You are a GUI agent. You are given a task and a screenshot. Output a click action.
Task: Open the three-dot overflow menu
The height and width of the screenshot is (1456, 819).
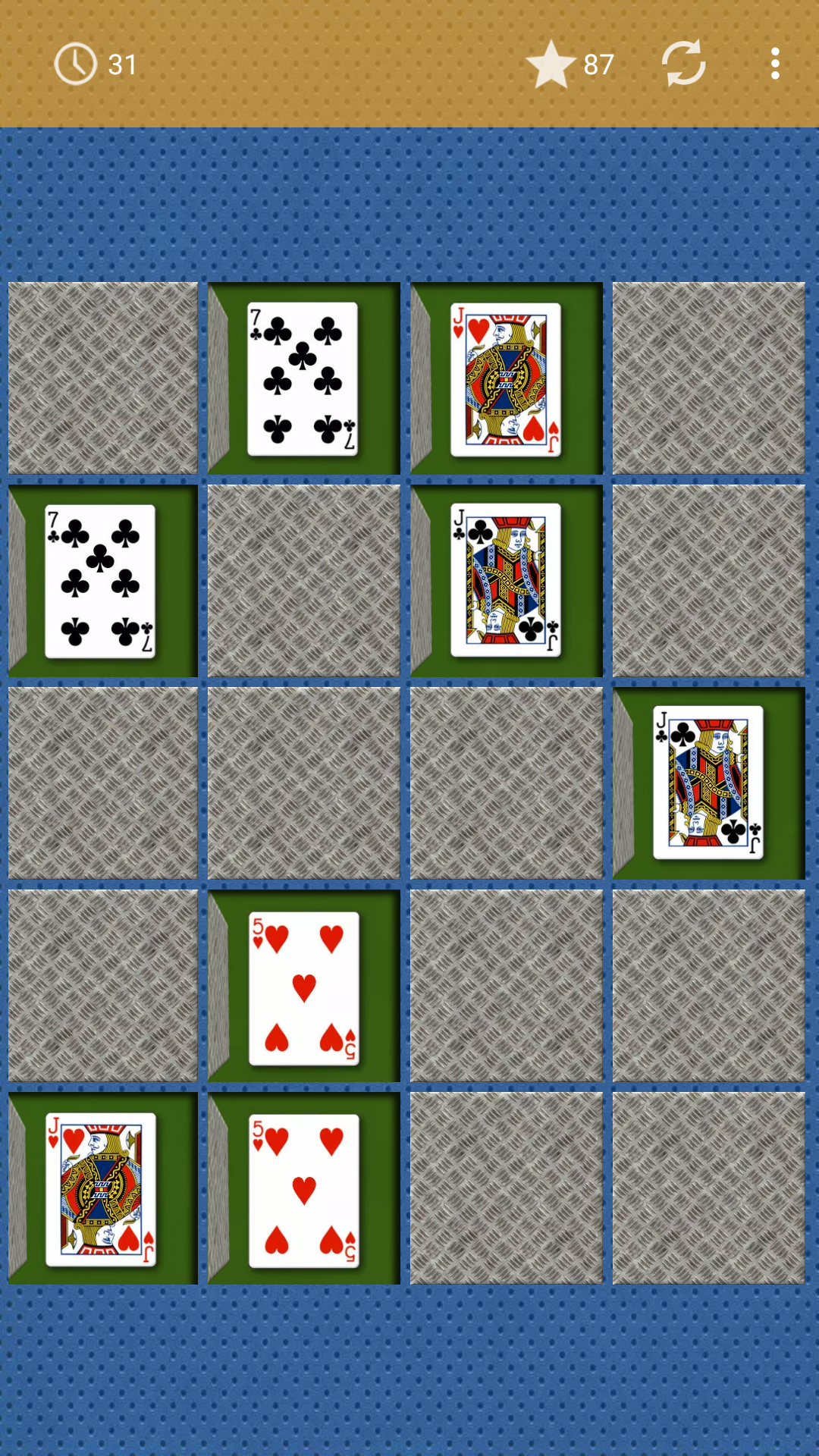point(774,64)
